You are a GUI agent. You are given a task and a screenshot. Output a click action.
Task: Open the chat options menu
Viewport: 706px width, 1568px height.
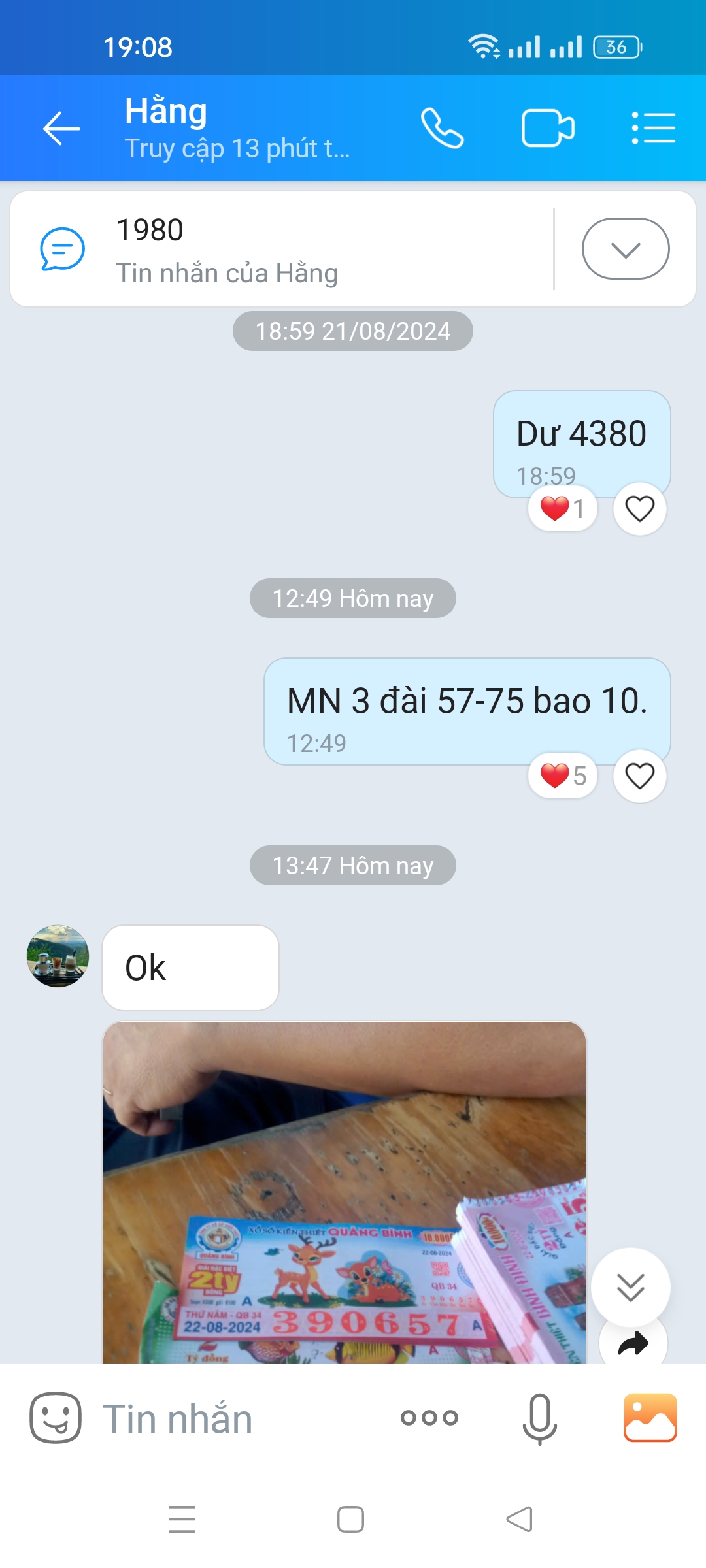[x=653, y=128]
